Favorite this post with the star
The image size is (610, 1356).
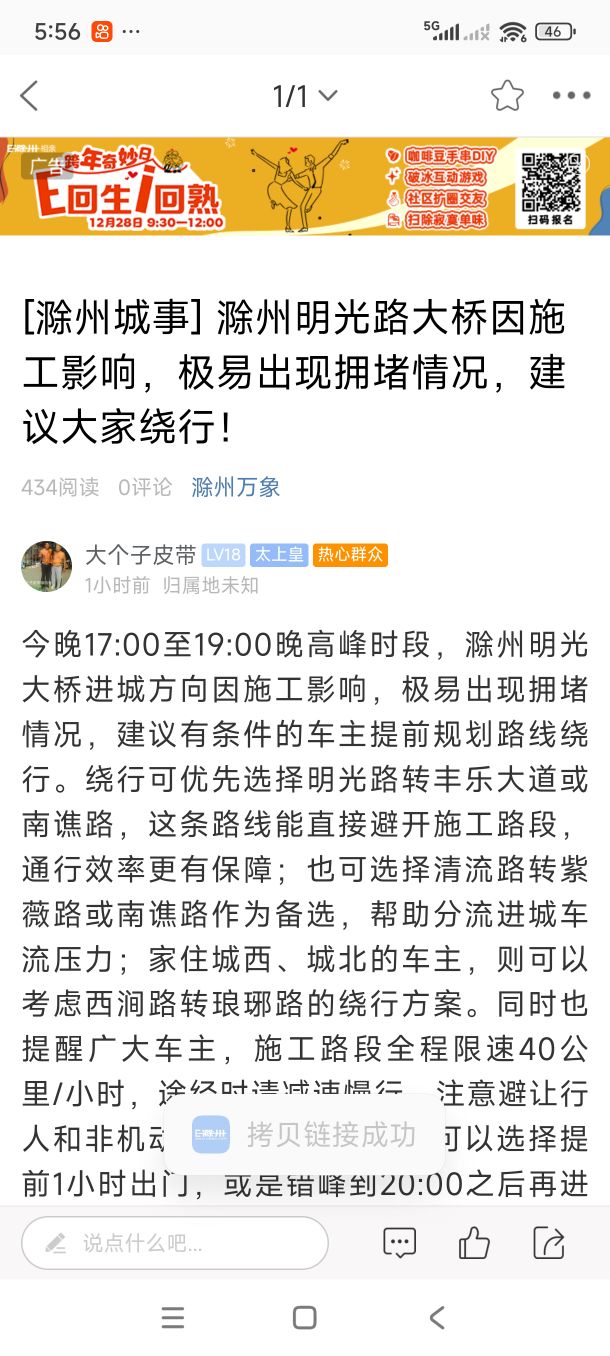click(x=507, y=96)
